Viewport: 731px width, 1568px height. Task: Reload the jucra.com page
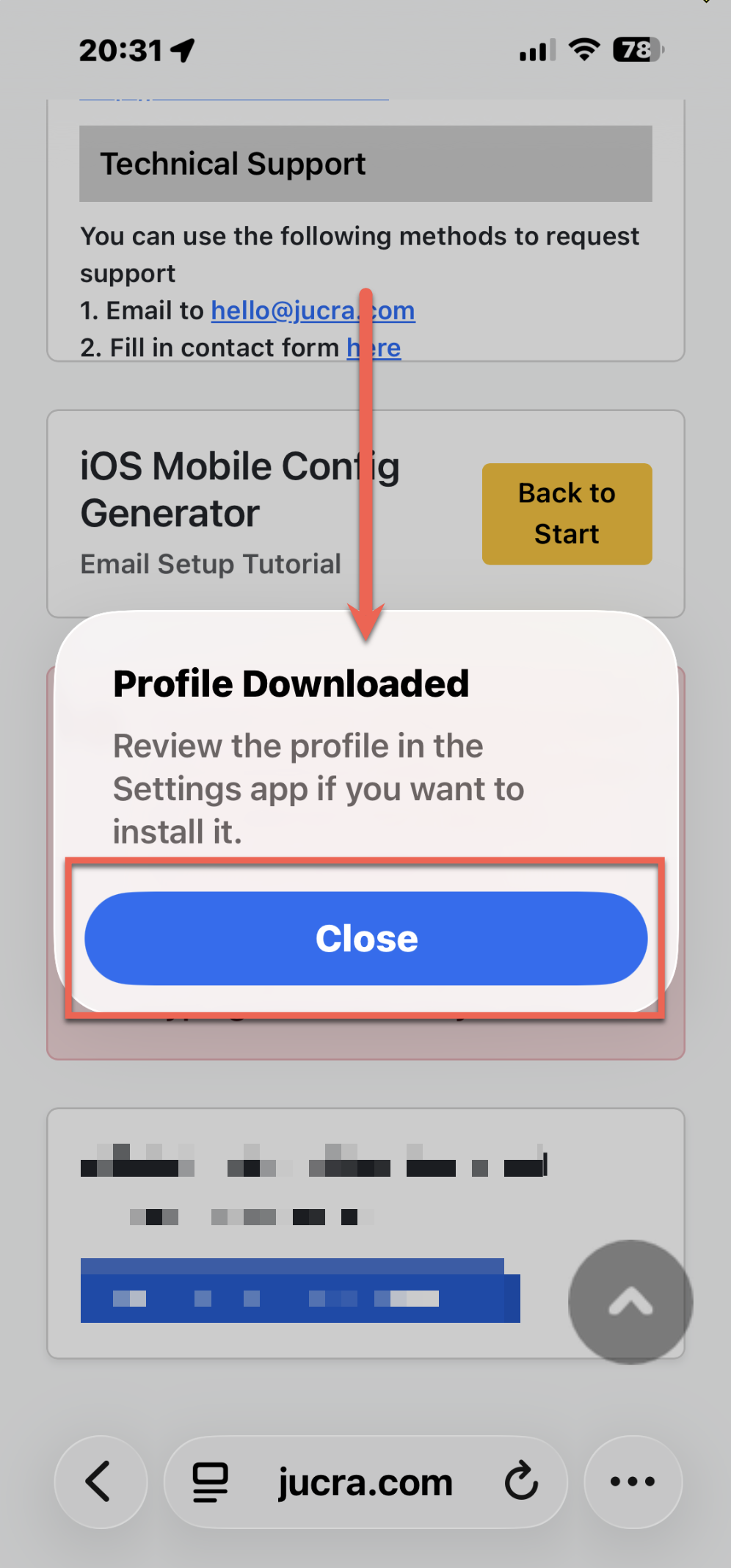521,1481
